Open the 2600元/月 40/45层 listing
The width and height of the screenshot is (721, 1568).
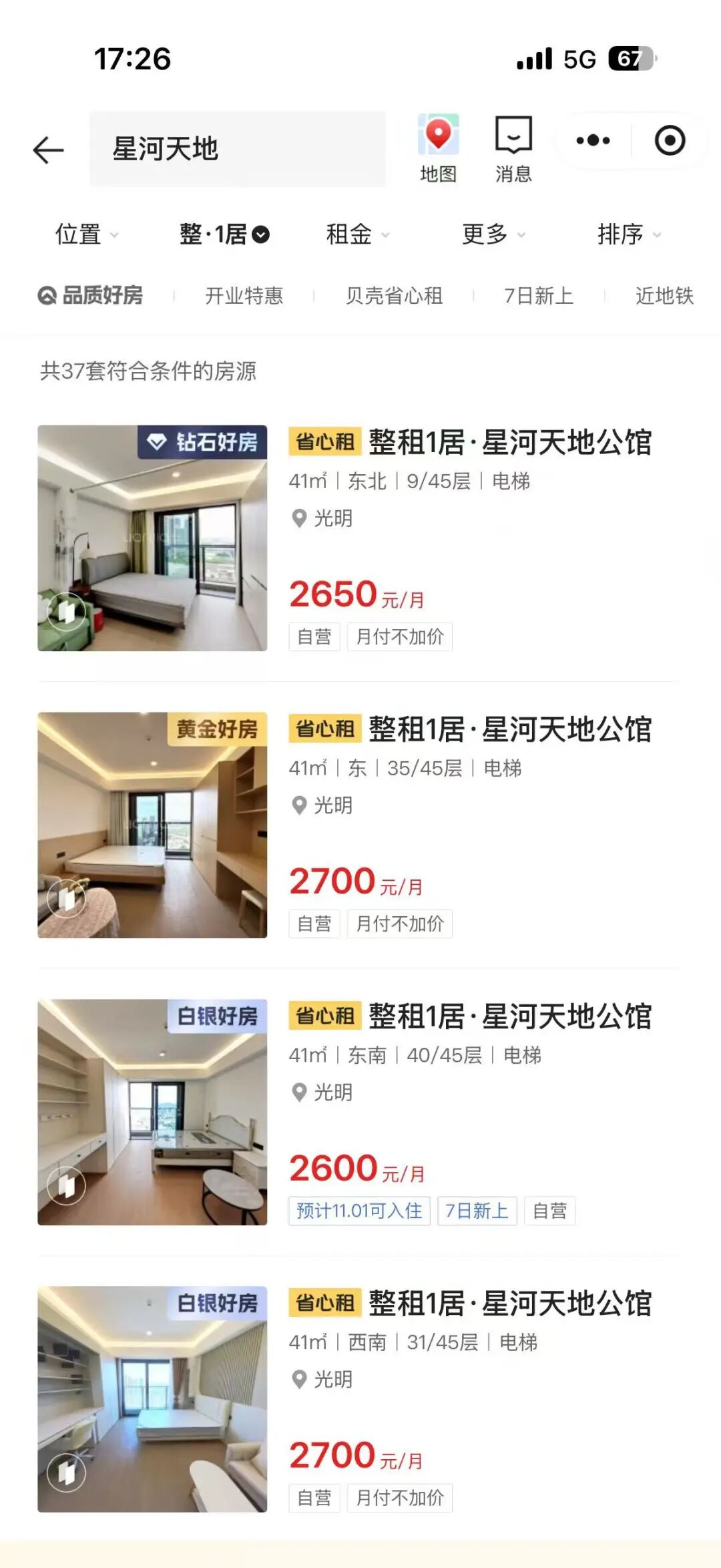[360, 1113]
